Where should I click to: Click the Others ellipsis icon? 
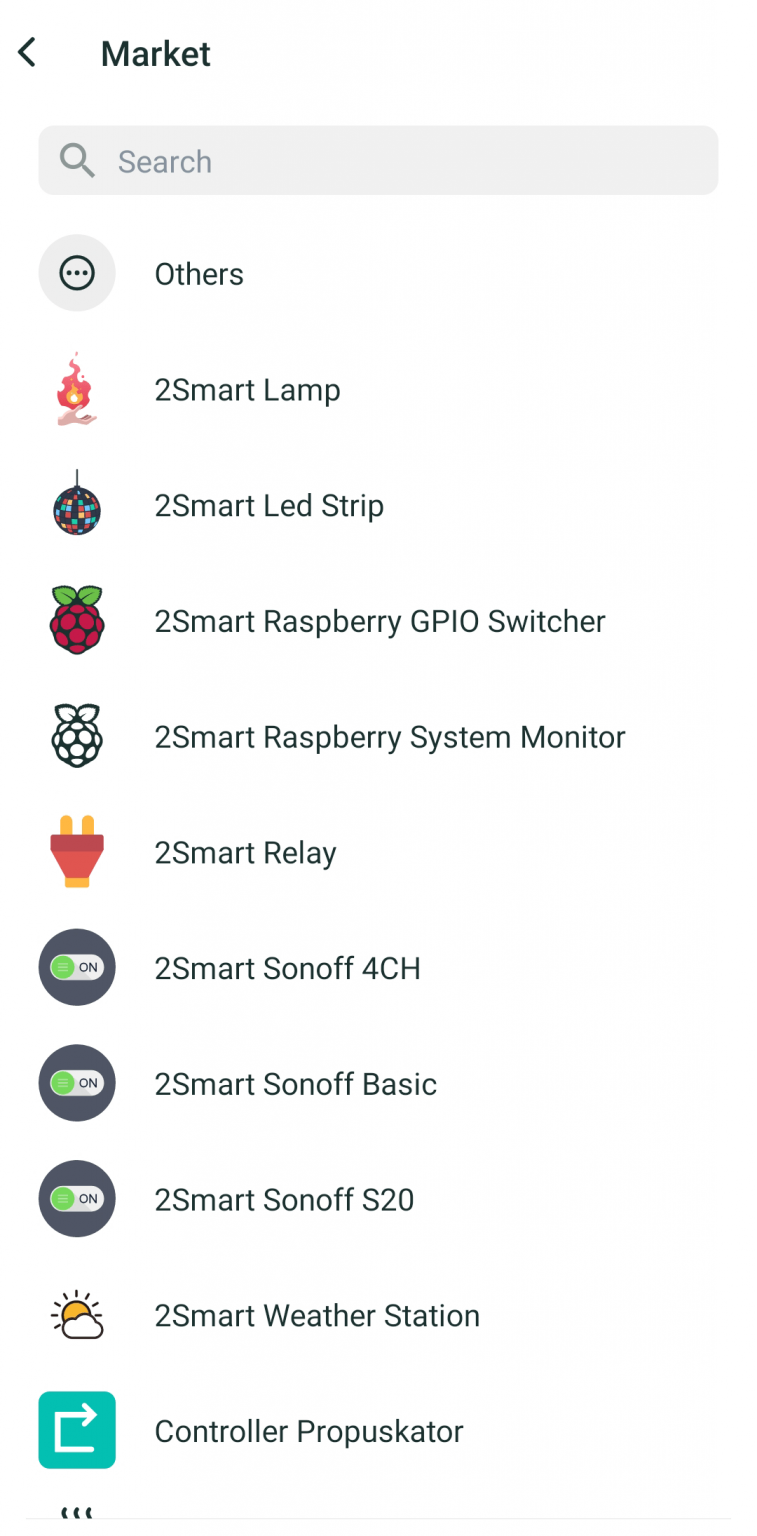[77, 273]
